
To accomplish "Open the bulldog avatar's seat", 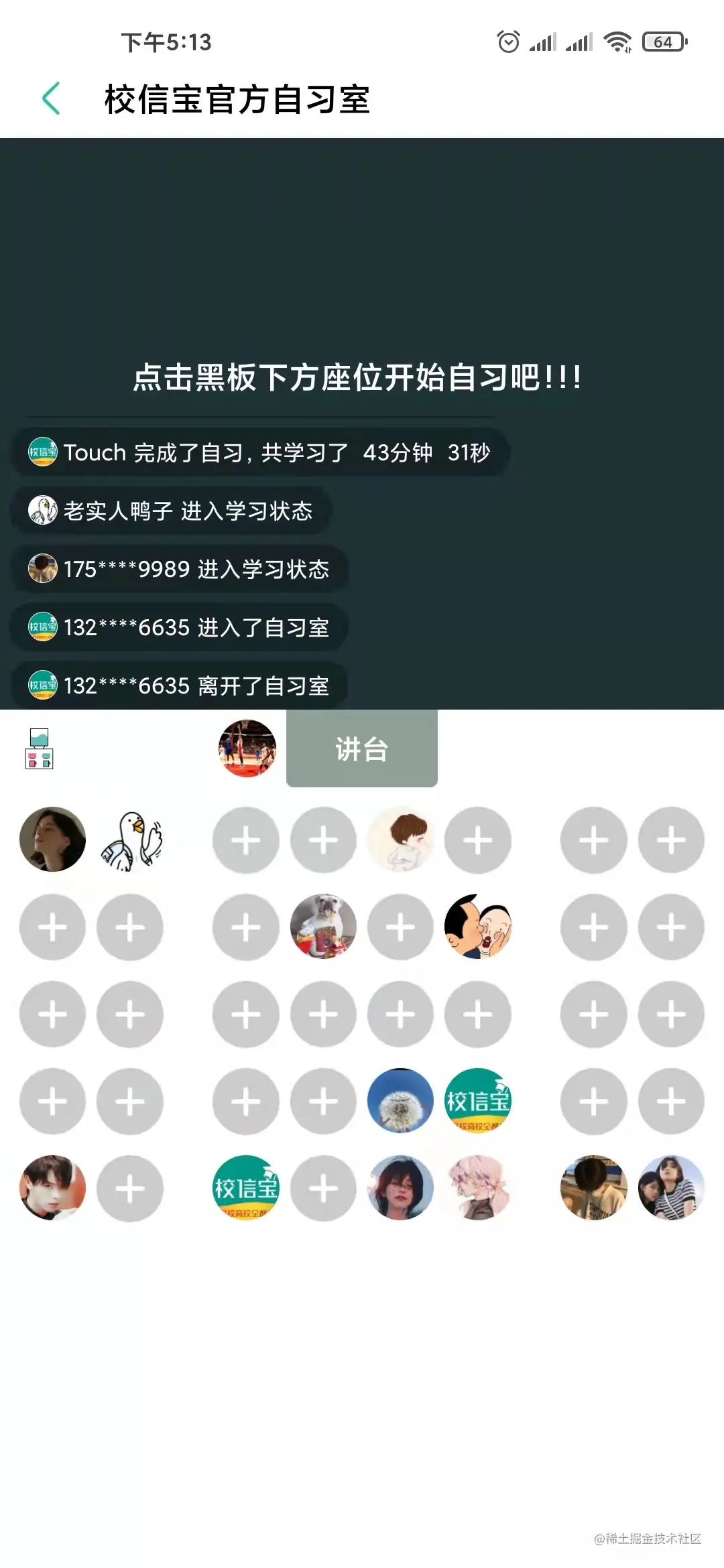I will 323,927.
